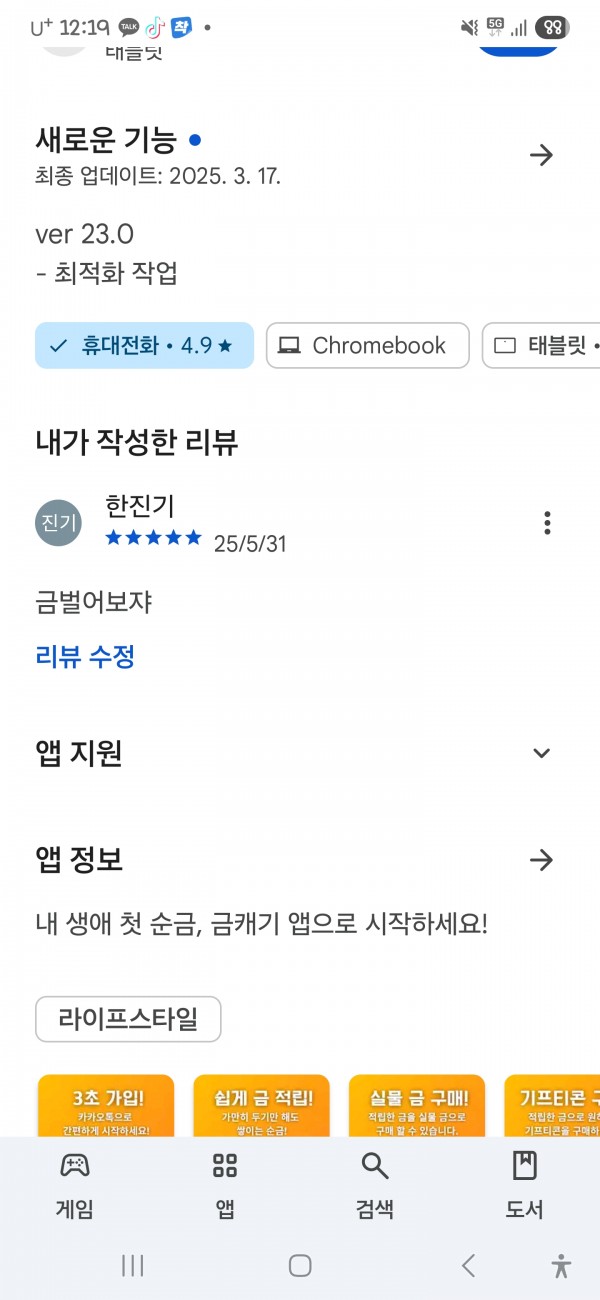
Task: Switch to the 앱 tab
Action: (x=225, y=1184)
